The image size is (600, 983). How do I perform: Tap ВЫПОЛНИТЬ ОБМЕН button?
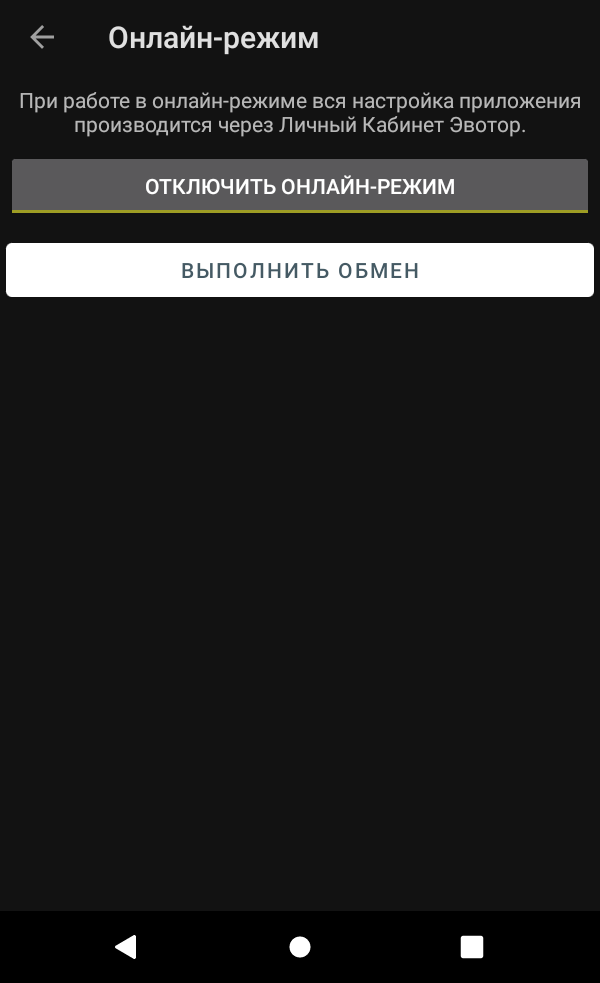click(300, 270)
